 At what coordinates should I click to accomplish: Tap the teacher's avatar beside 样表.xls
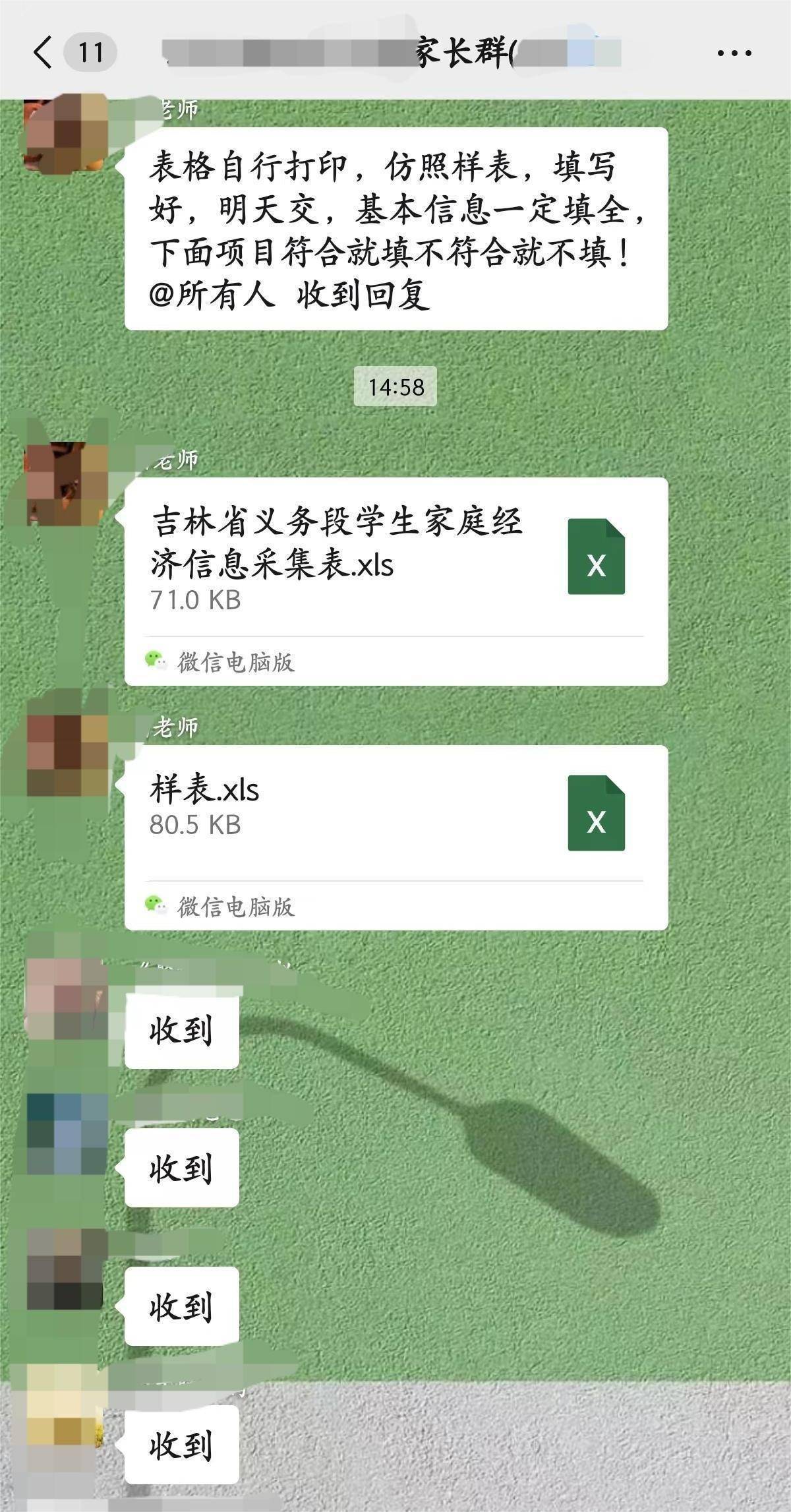67,756
